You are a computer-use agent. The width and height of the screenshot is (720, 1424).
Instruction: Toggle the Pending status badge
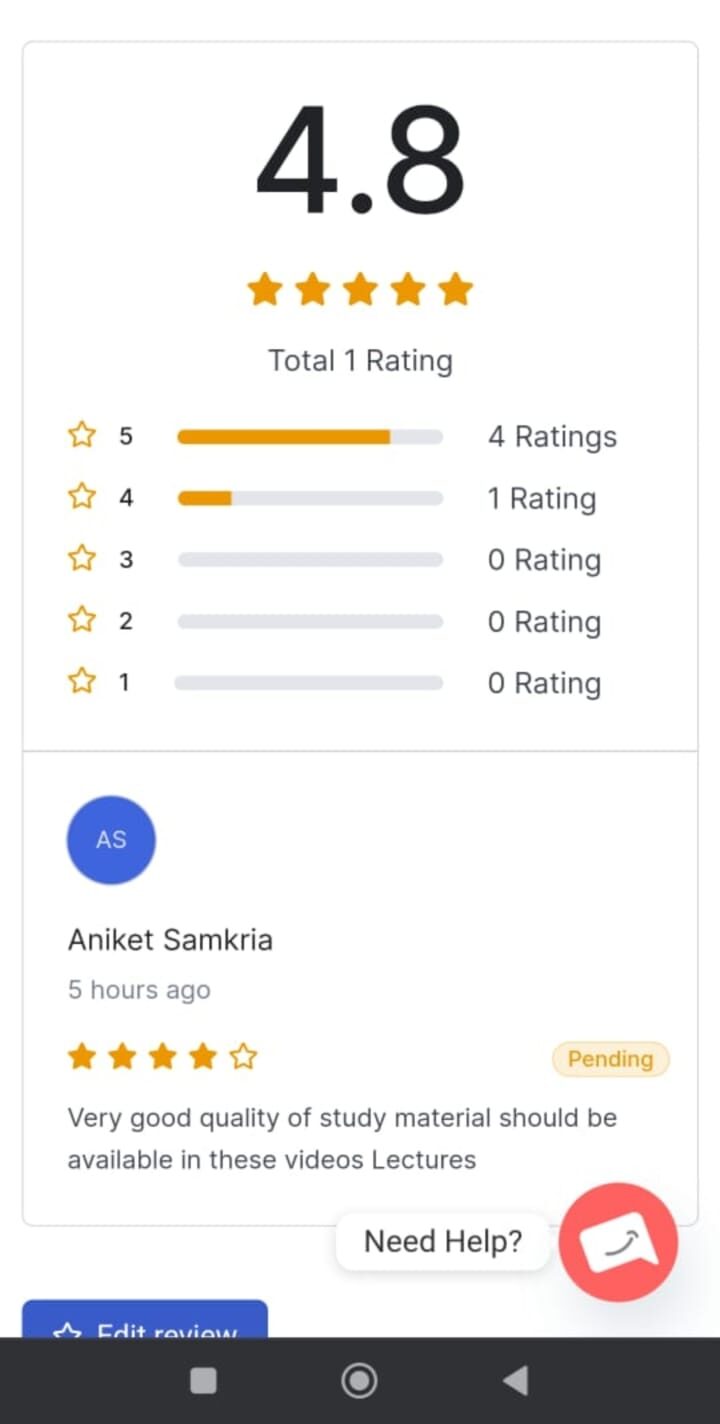pyautogui.click(x=610, y=1059)
